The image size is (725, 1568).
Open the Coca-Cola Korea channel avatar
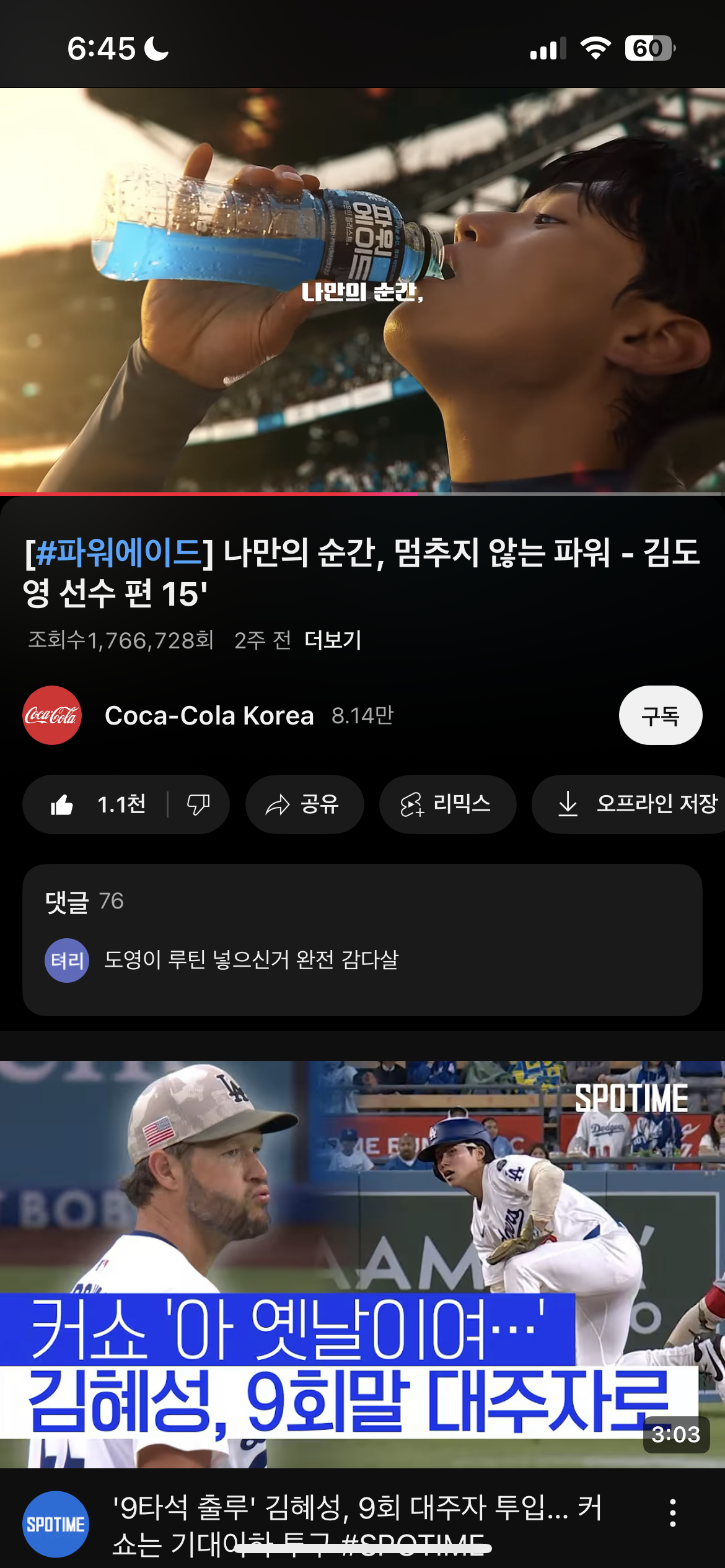(x=52, y=715)
